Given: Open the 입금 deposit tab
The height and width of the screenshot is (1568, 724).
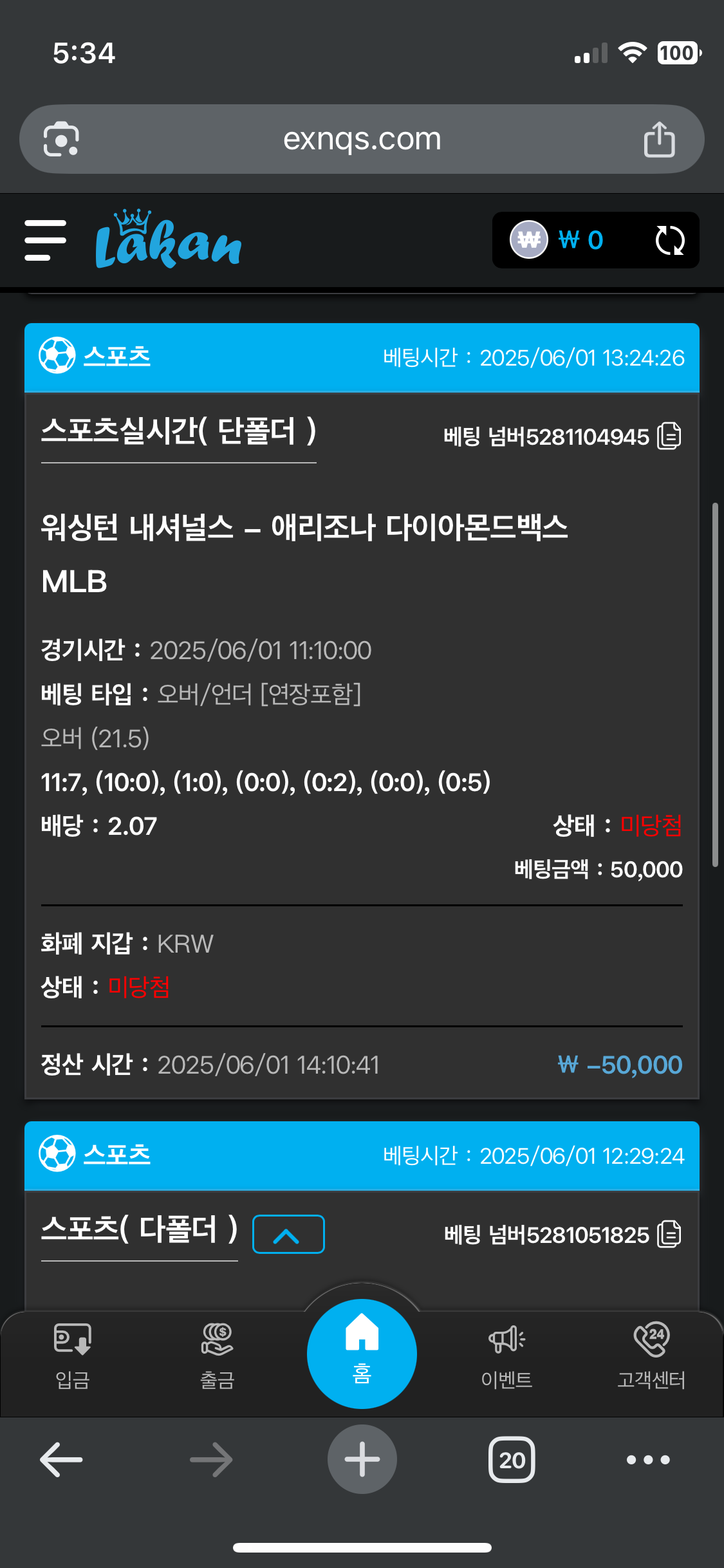Looking at the screenshot, I should point(72,1354).
